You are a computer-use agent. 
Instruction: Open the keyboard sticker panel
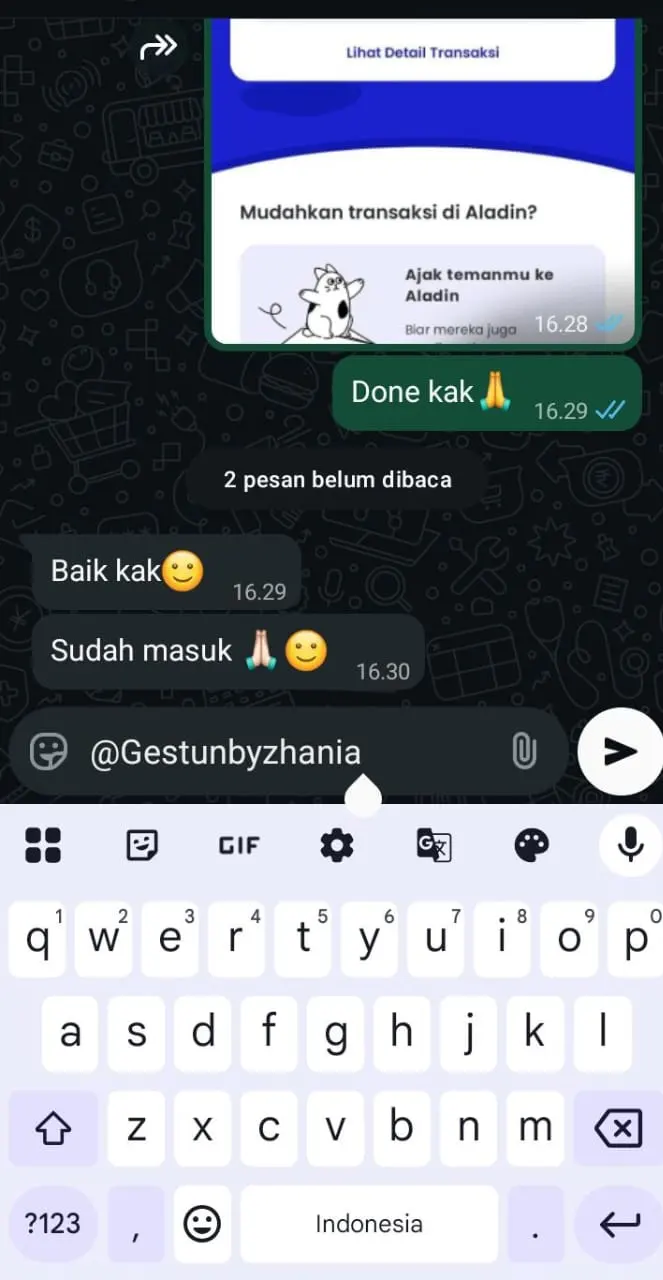[142, 846]
